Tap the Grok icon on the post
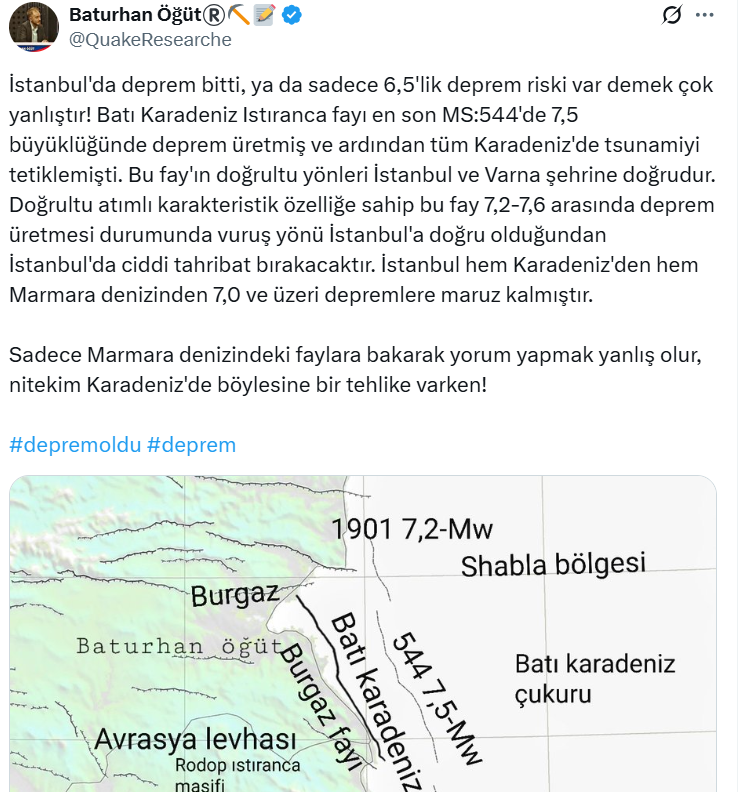Screen dimensions: 753x792 pos(673,16)
